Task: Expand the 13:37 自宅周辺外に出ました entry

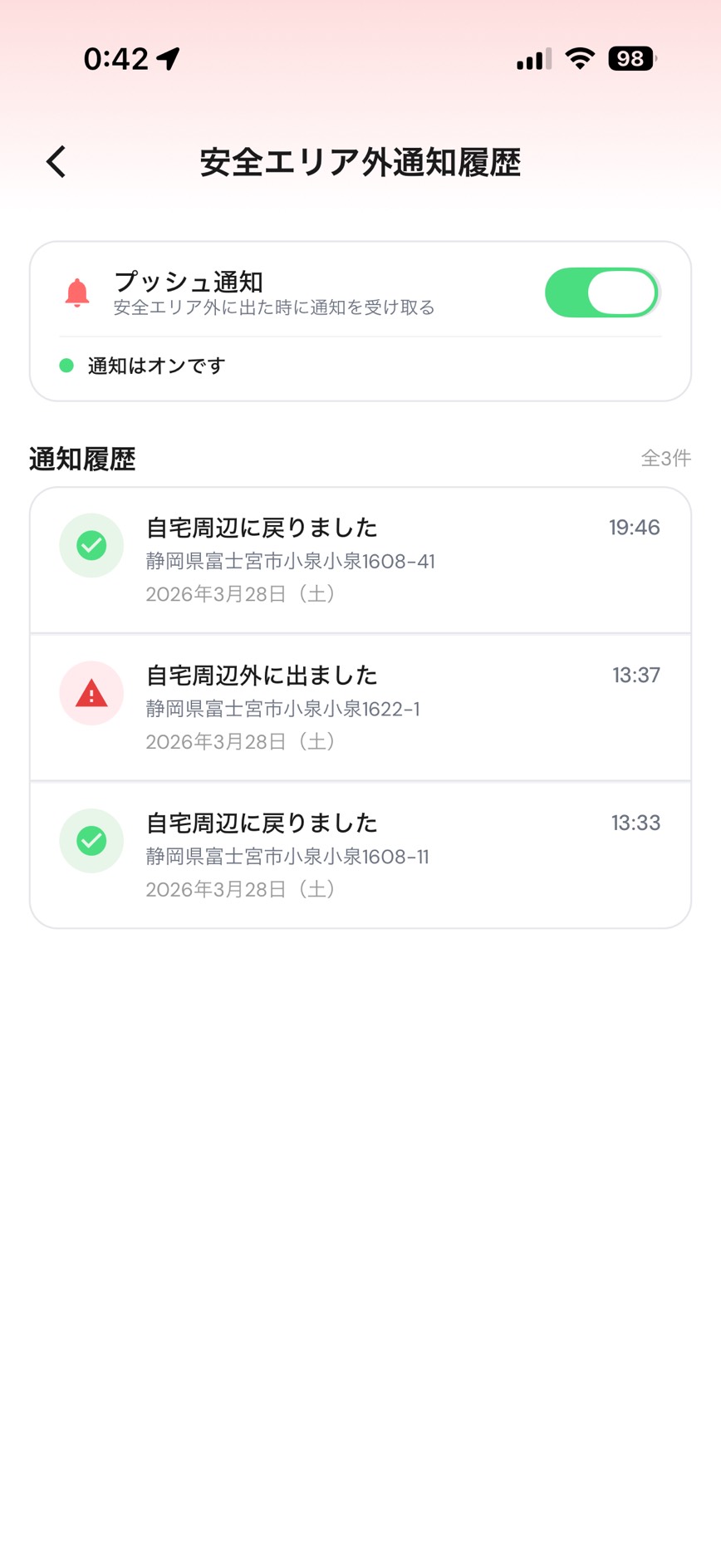Action: click(x=360, y=706)
